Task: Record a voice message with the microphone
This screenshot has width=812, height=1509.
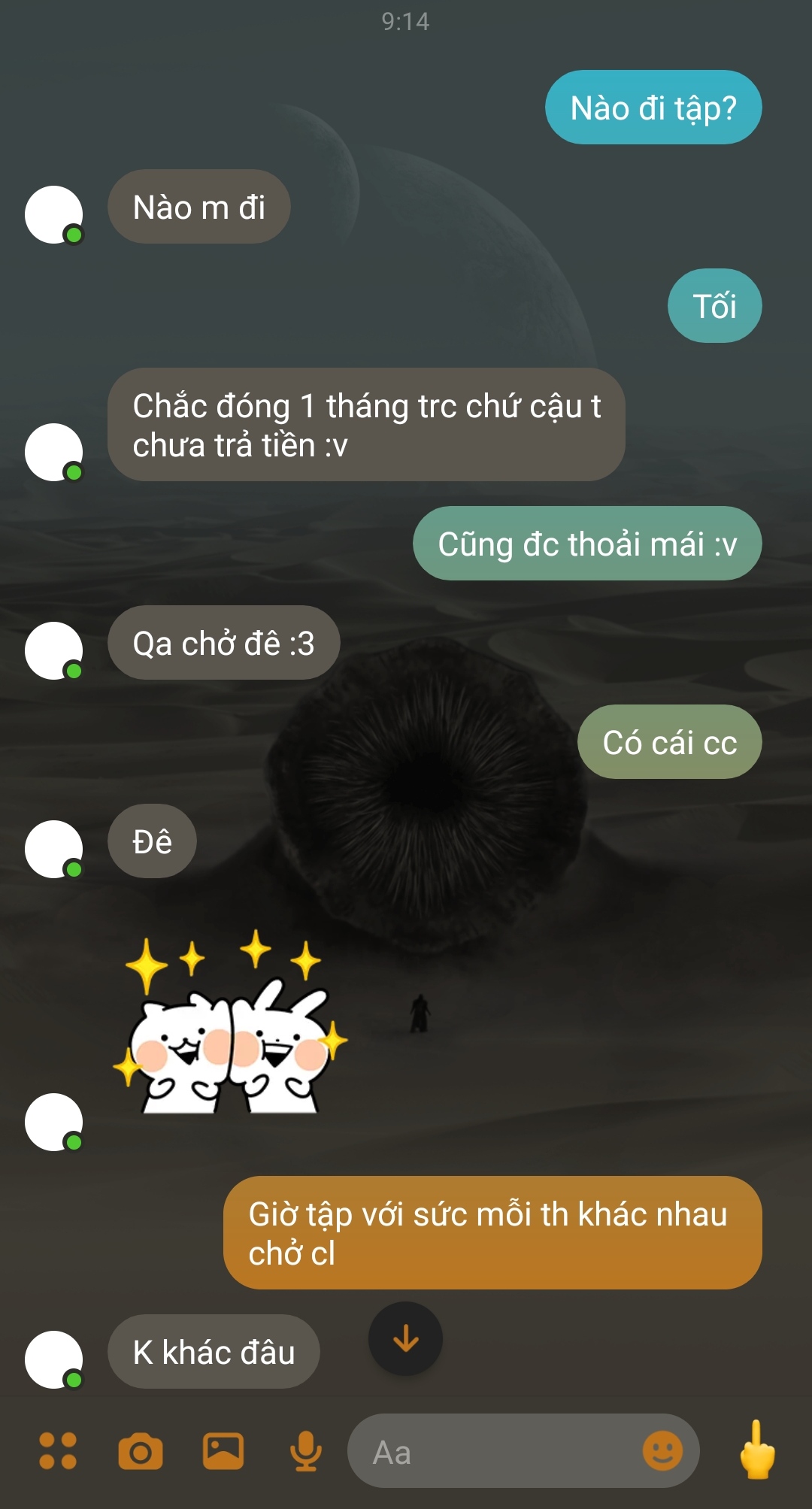Action: [x=305, y=1450]
